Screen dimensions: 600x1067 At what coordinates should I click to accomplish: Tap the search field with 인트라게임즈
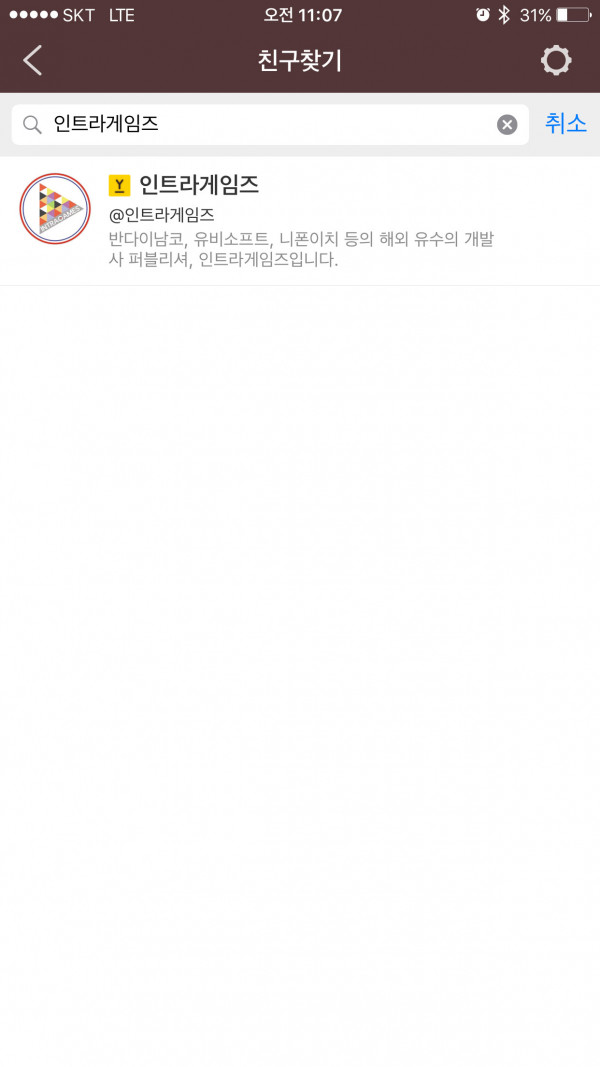point(270,124)
